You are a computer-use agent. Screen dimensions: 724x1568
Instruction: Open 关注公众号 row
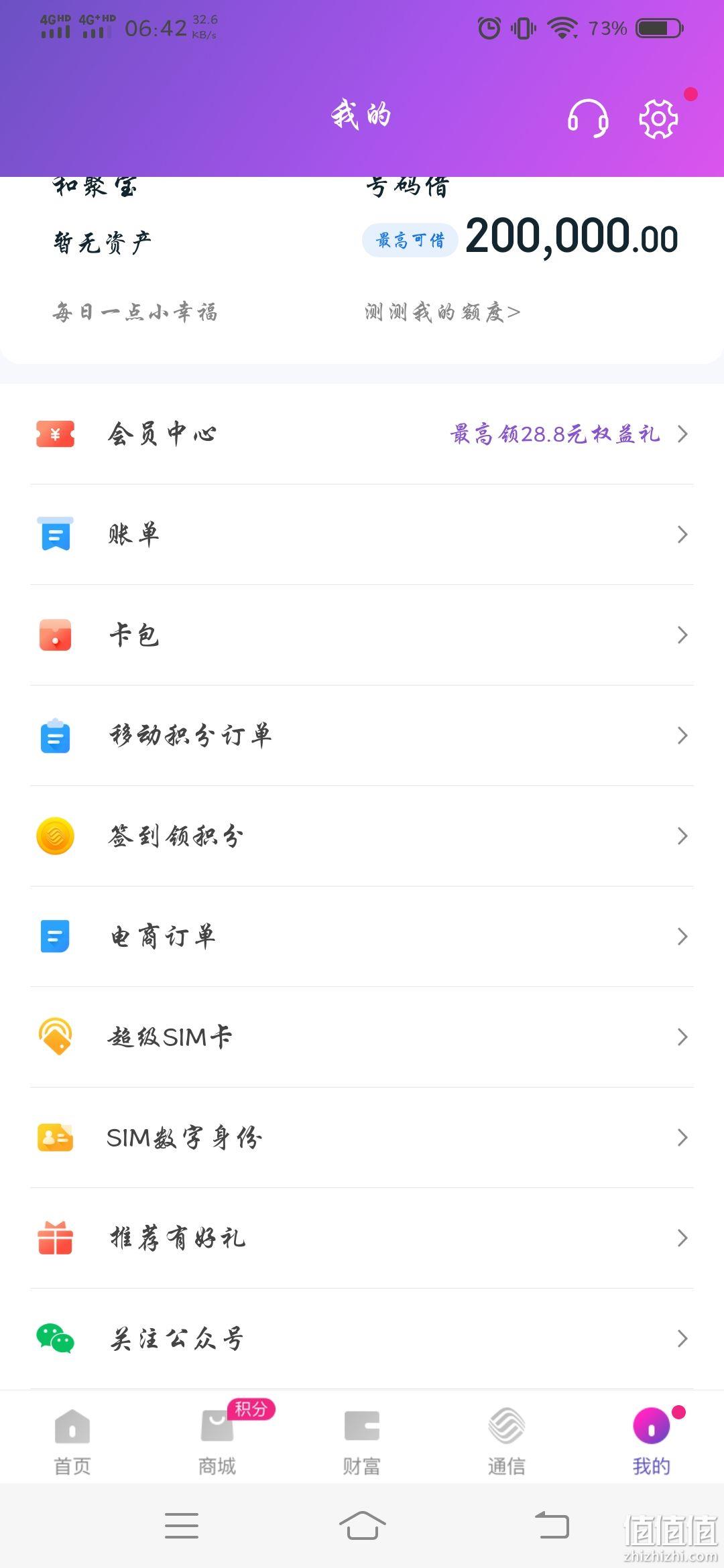tap(362, 1339)
